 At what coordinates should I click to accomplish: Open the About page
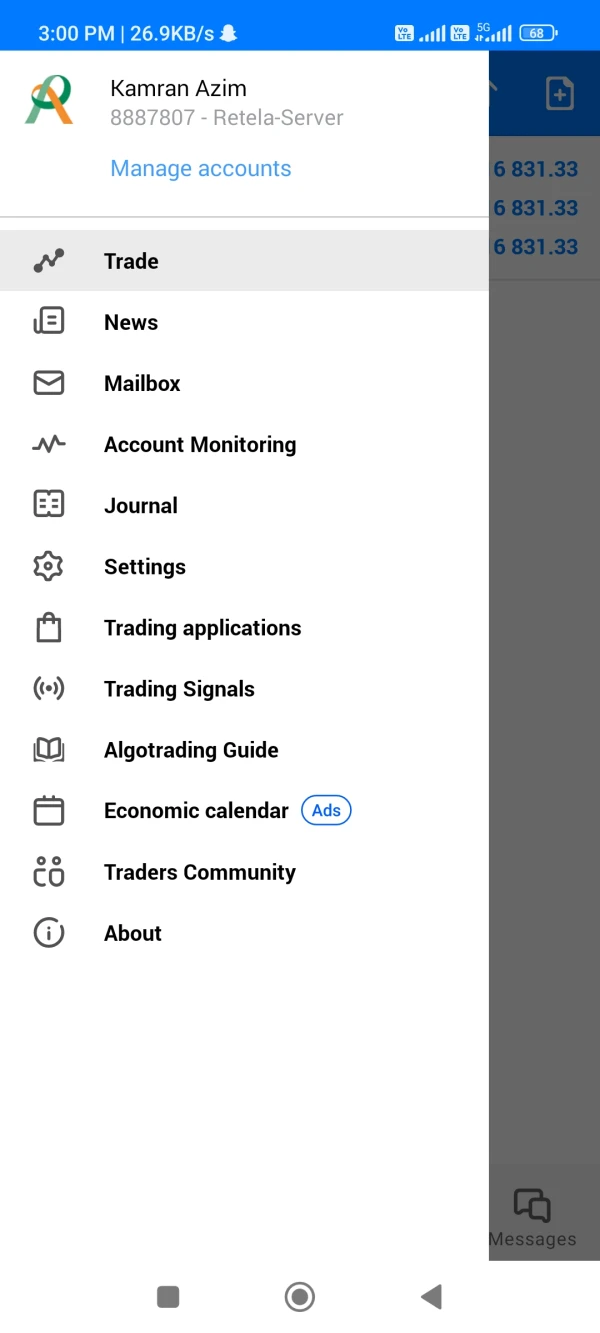pos(133,932)
